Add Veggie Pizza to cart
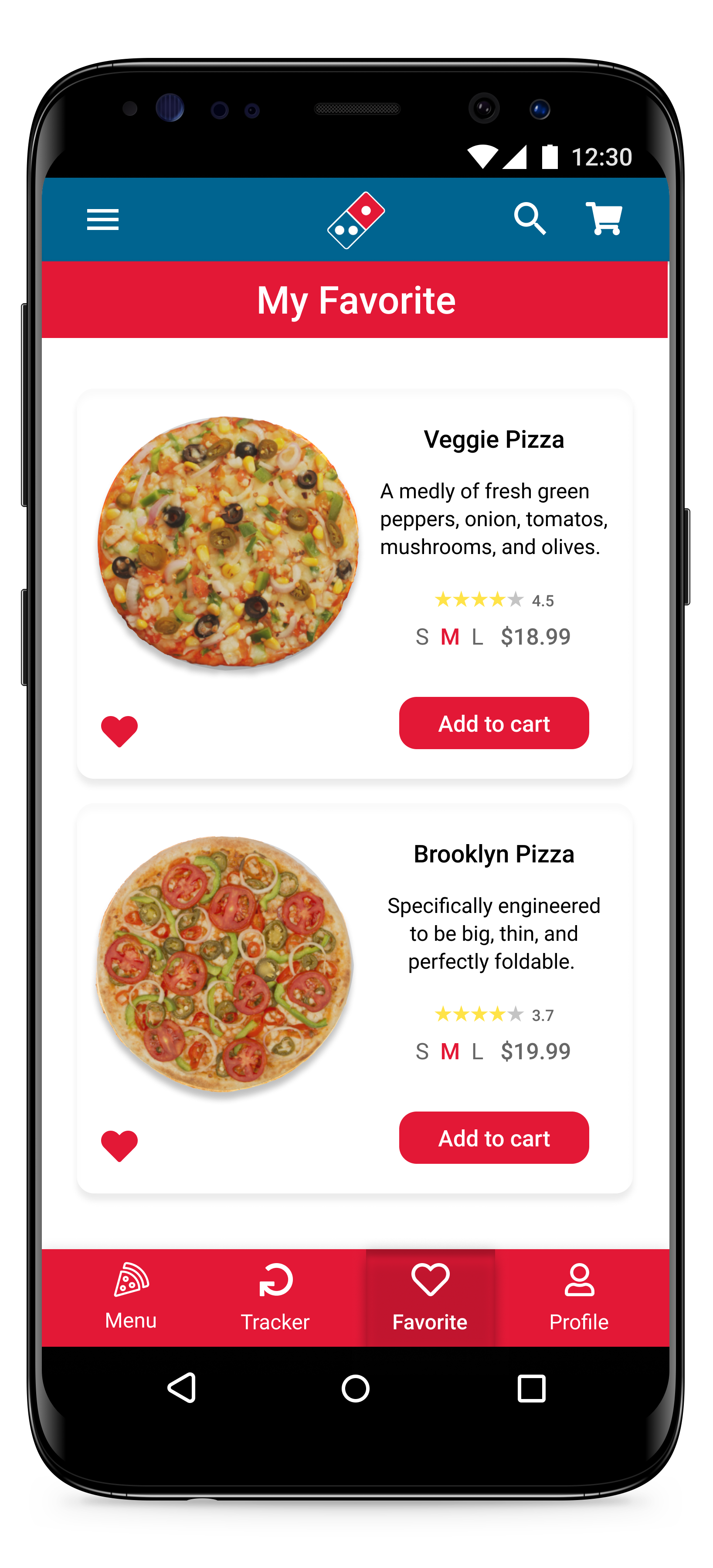This screenshot has height=1568, width=713. click(493, 723)
